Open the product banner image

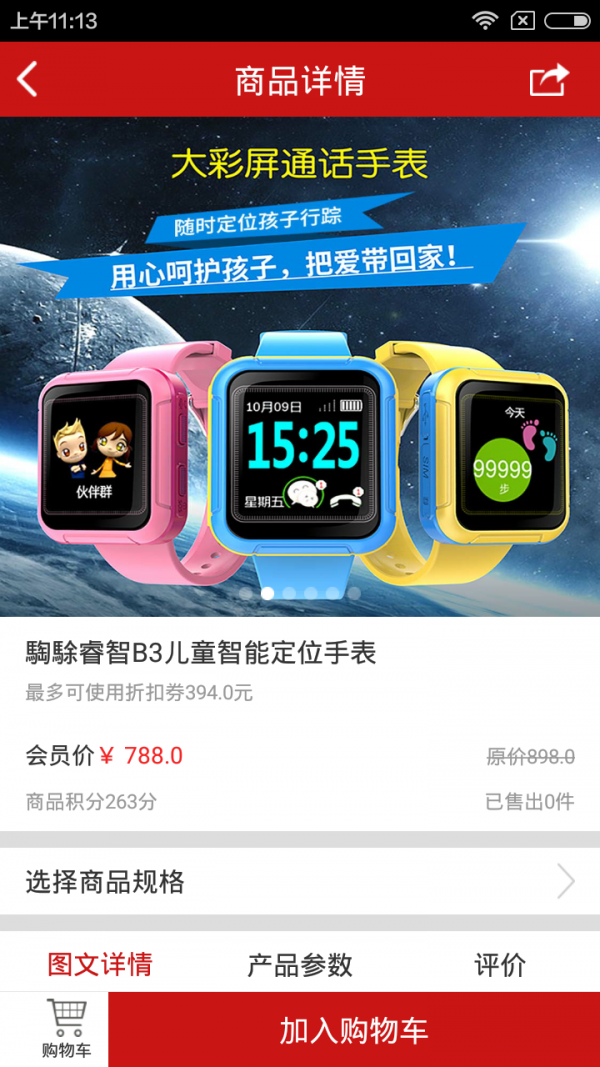tap(300, 366)
